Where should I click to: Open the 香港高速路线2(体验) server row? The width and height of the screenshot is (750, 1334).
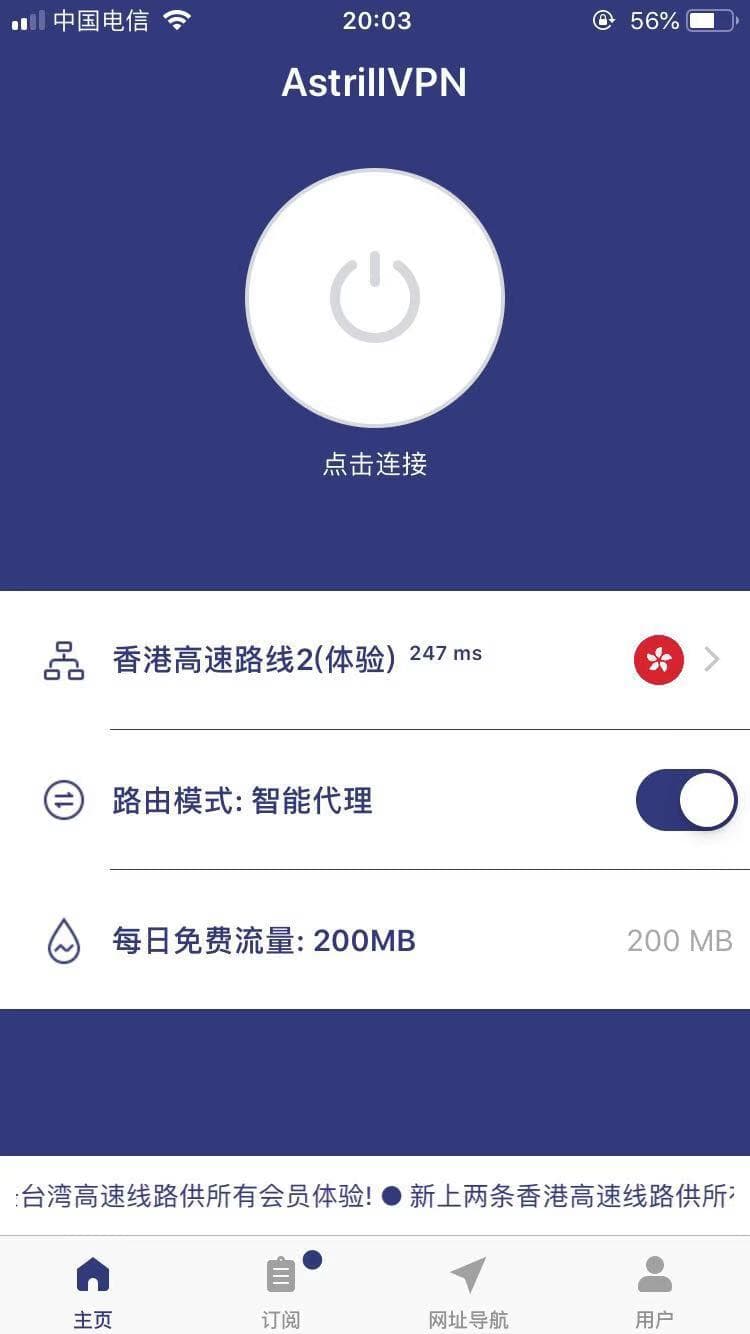point(375,660)
